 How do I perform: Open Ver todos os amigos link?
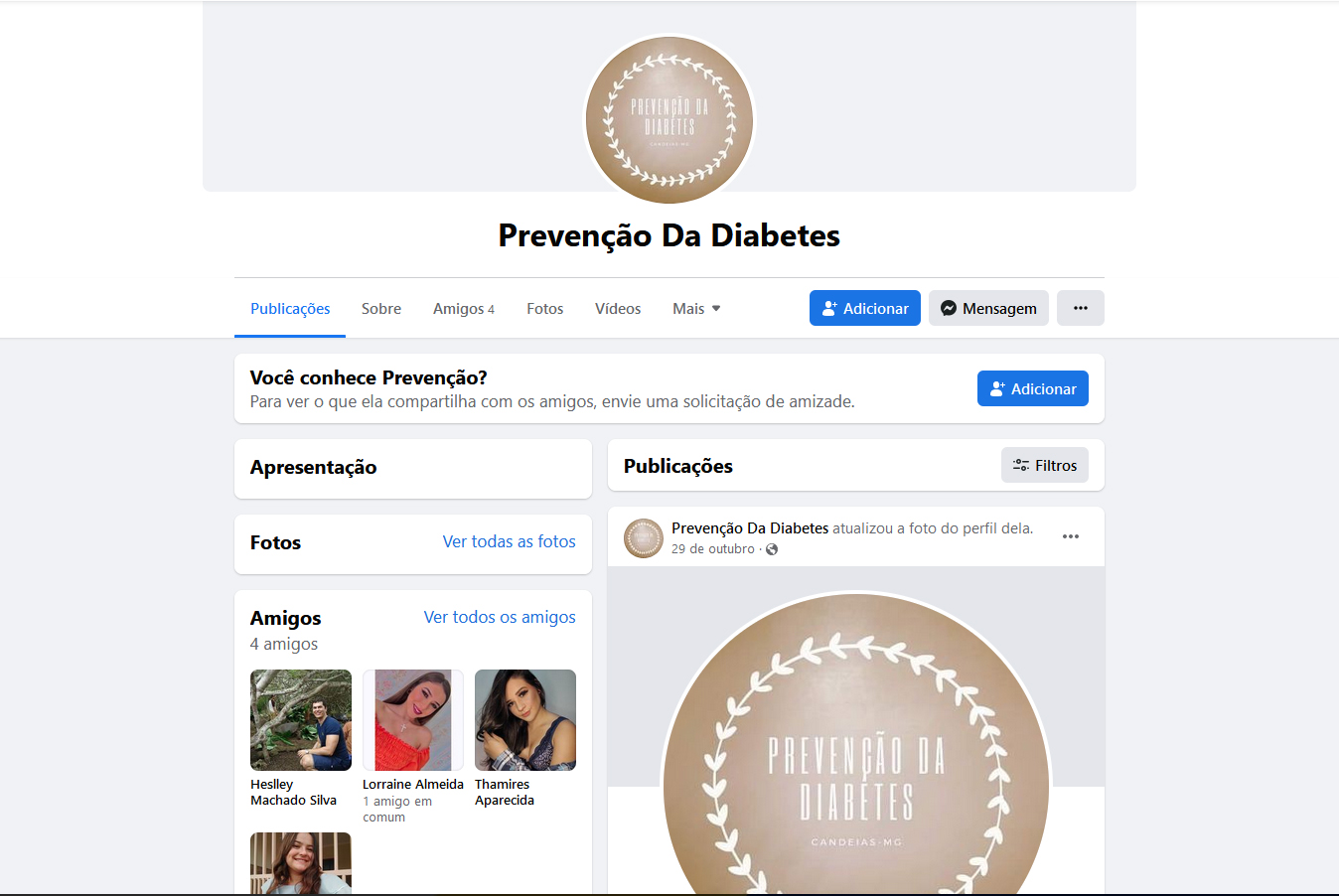(500, 617)
